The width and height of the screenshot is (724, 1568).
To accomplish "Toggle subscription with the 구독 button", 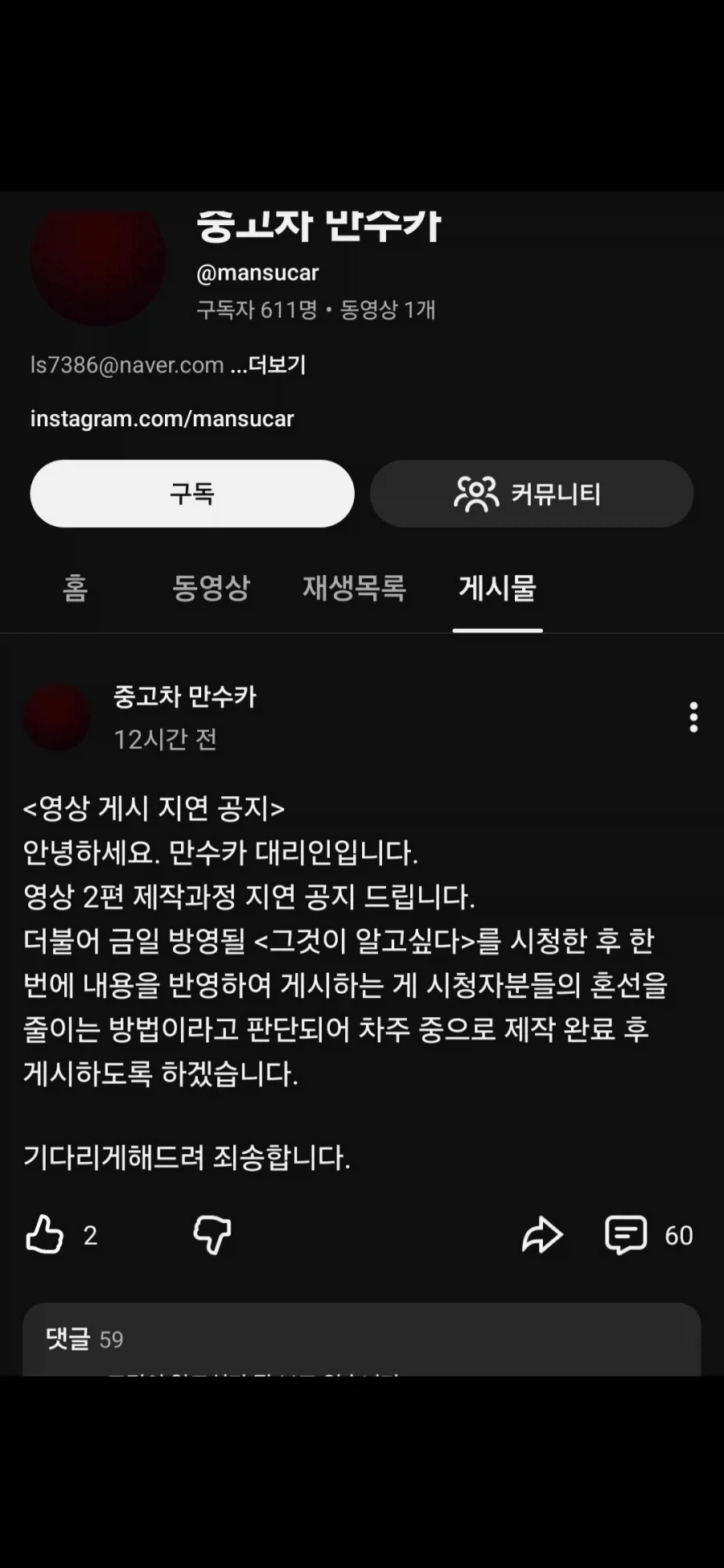I will click(x=191, y=494).
